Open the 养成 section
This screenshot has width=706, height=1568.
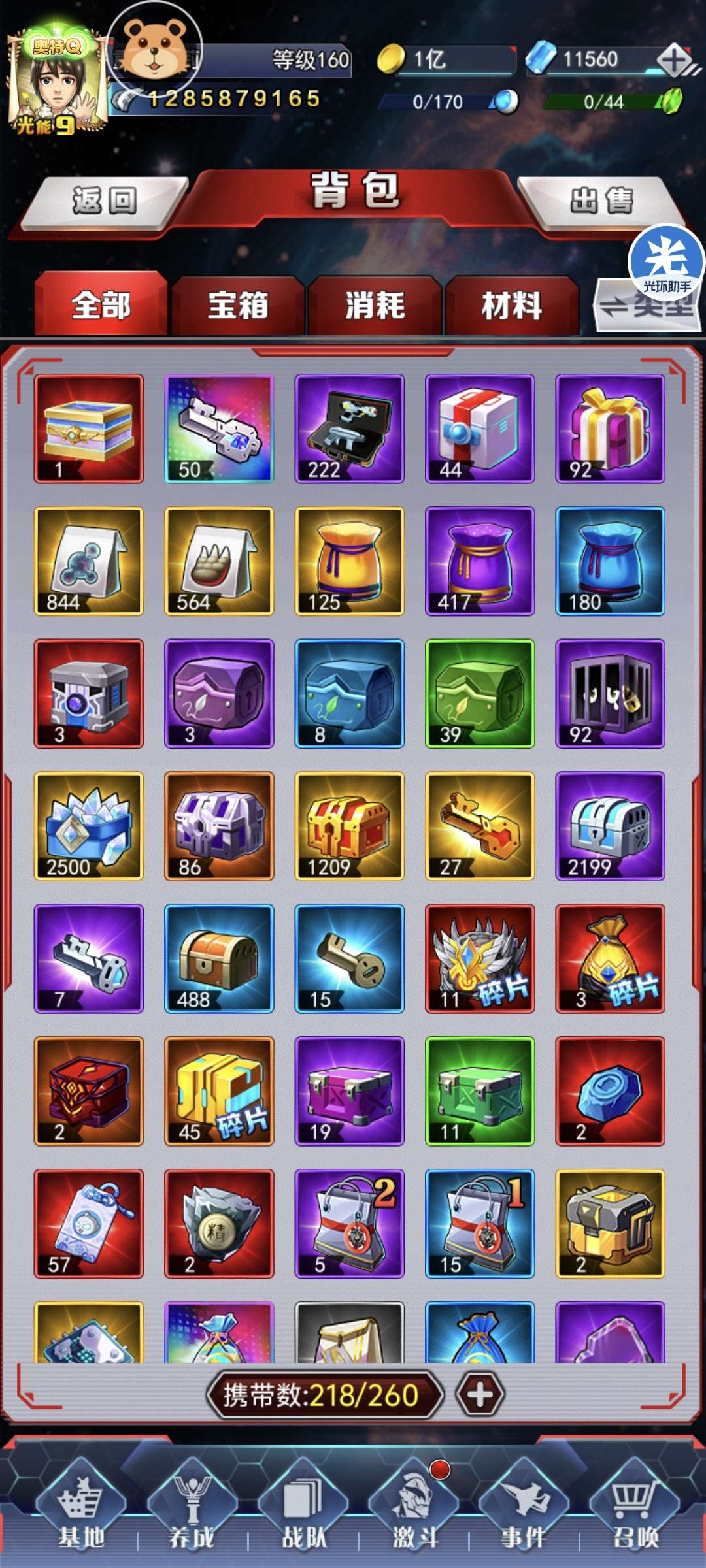[x=192, y=1511]
